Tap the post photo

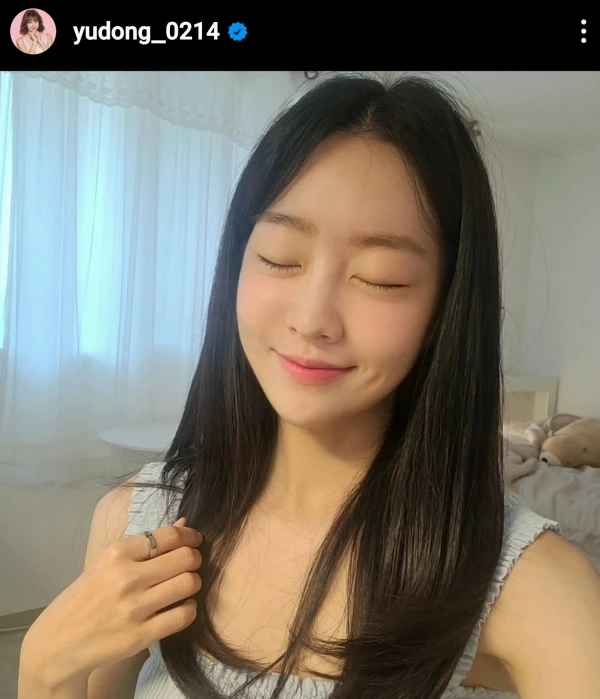tap(300, 385)
